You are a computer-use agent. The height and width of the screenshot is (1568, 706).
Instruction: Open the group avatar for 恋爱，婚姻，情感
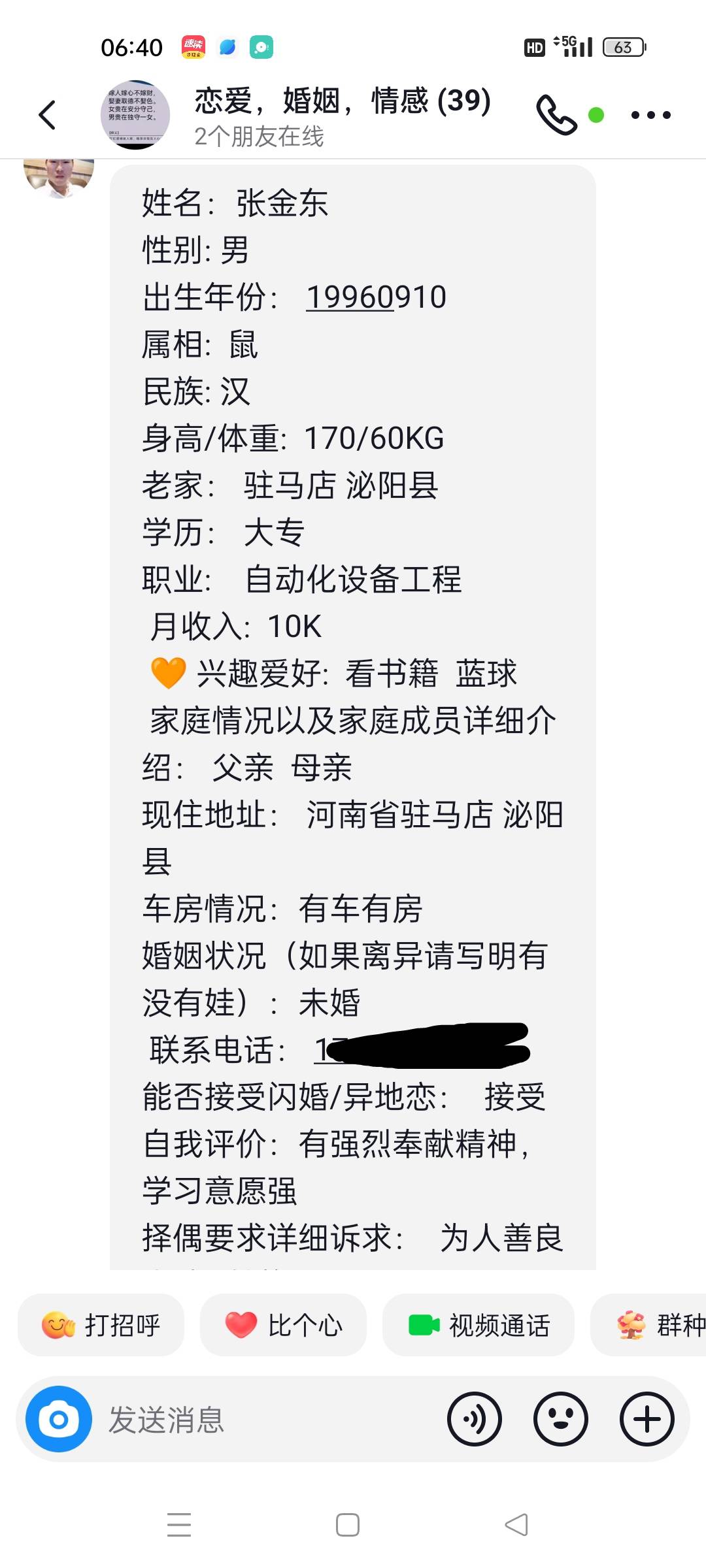(x=135, y=115)
